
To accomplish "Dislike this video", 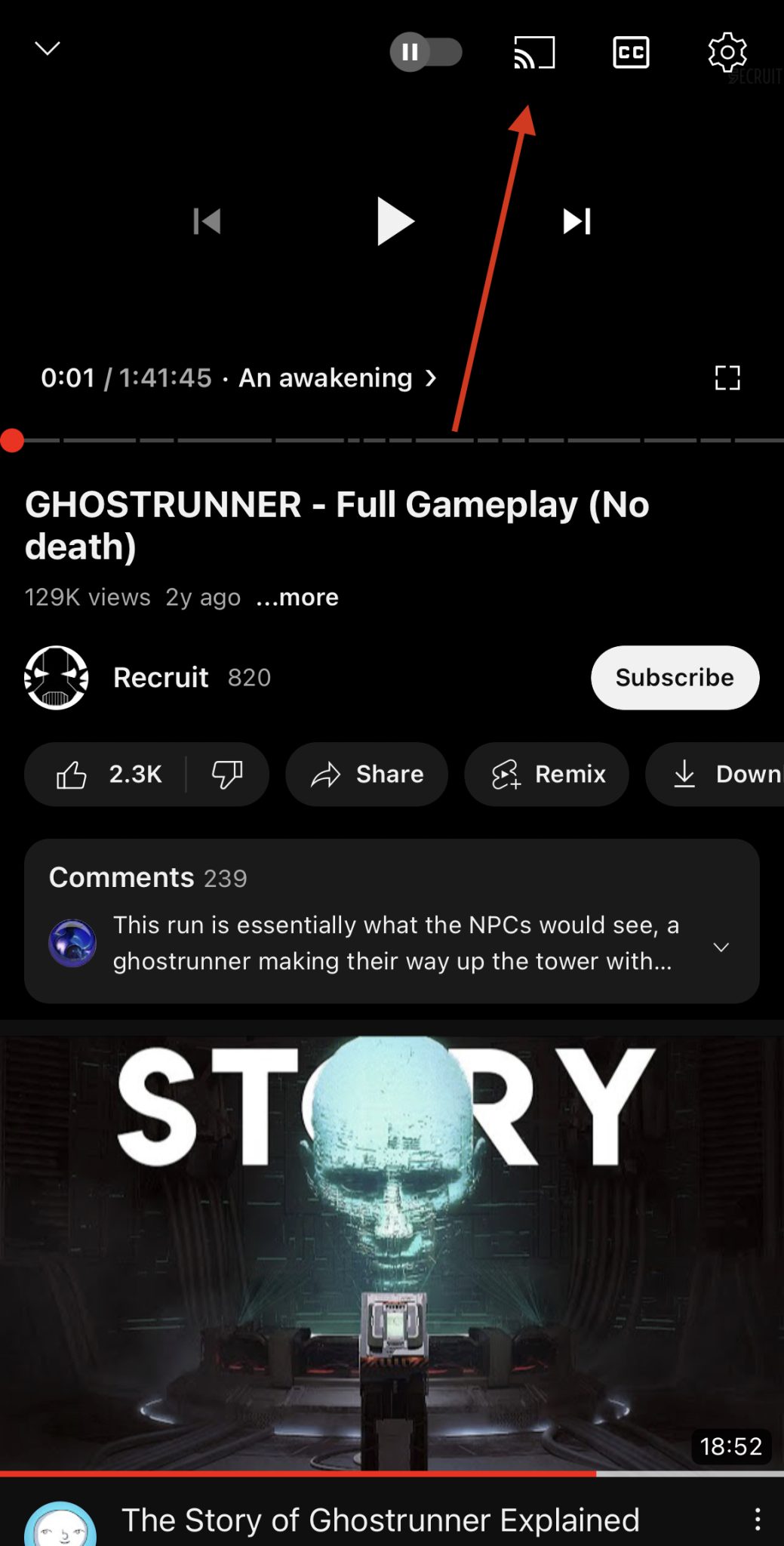I will coord(227,775).
